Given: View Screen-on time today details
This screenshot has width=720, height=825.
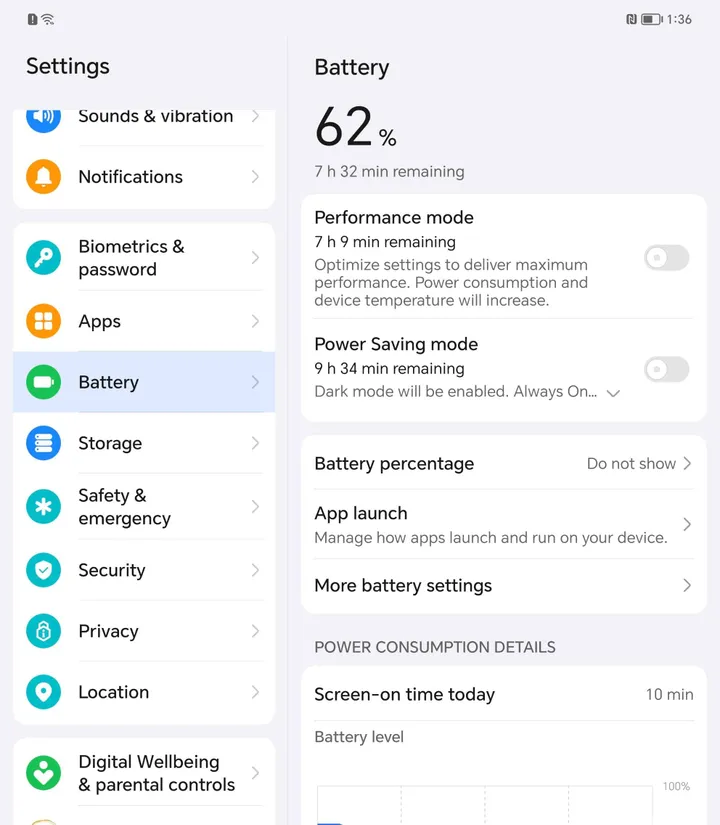Looking at the screenshot, I should (503, 694).
